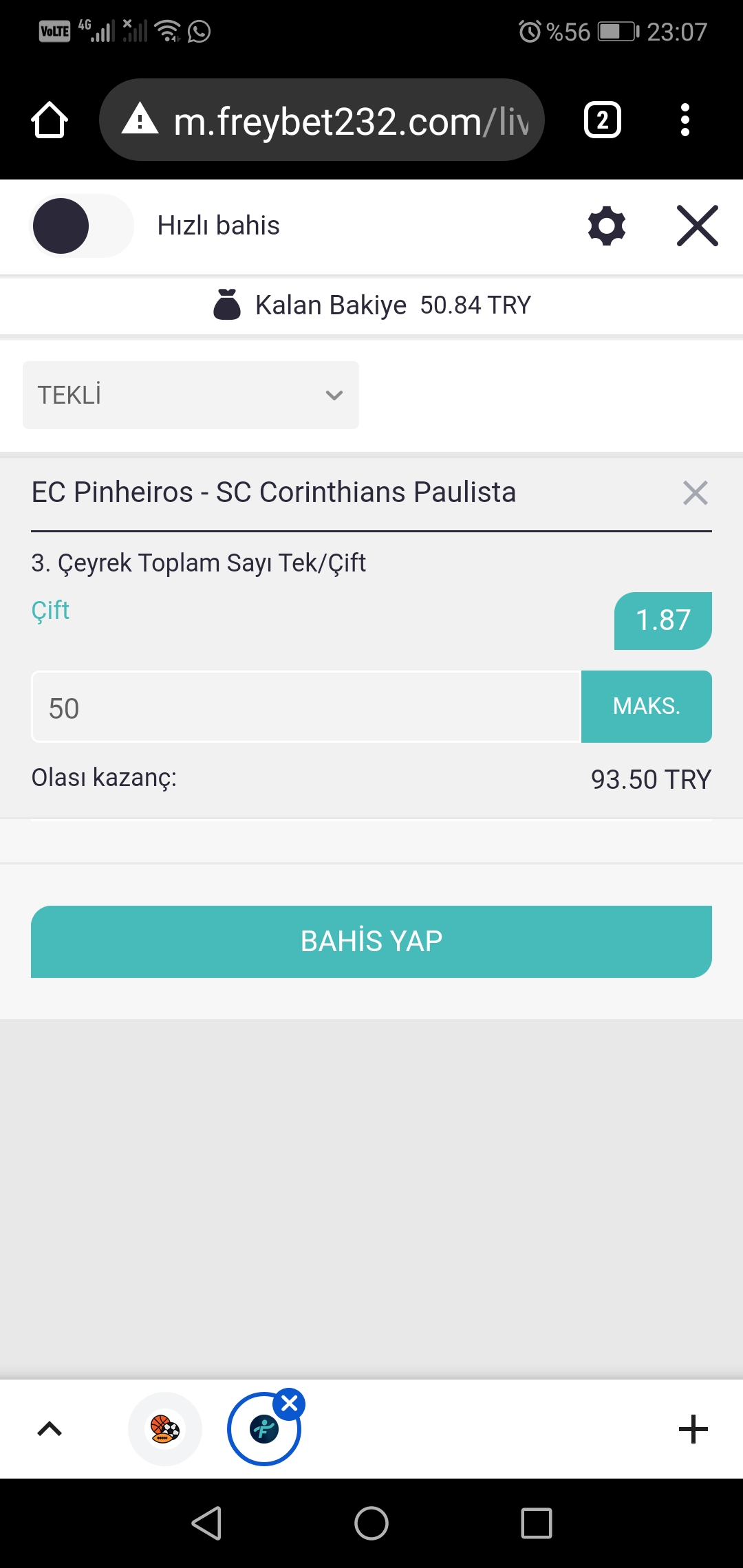The image size is (743, 1568).
Task: Tap the MAKS. stake button
Action: coord(647,706)
